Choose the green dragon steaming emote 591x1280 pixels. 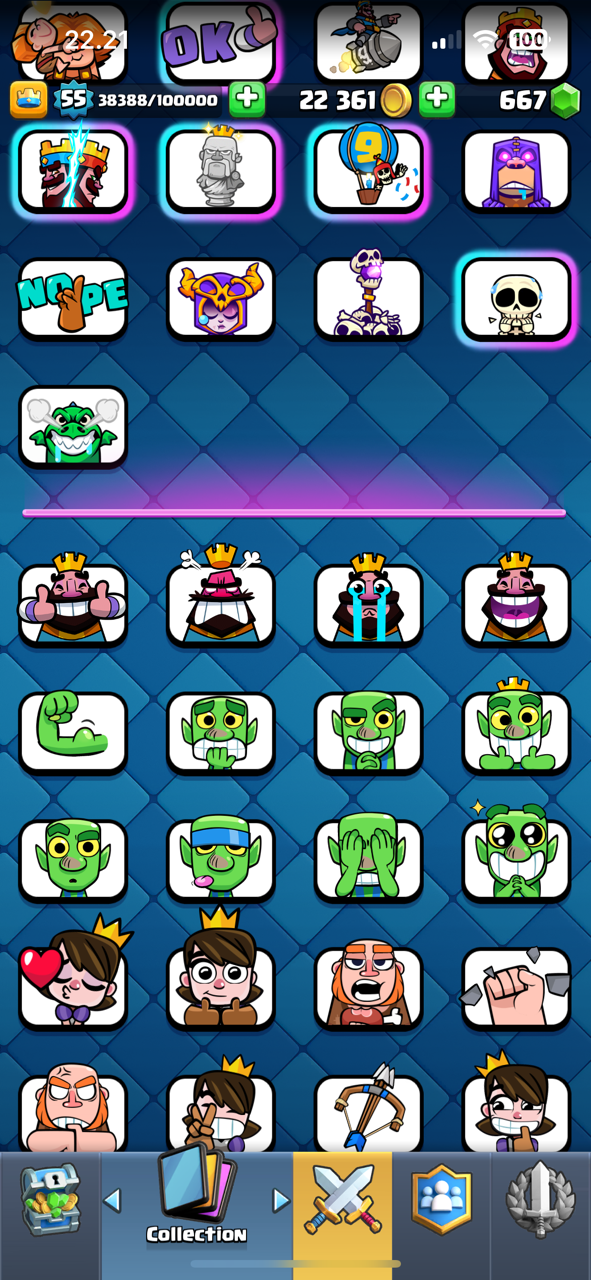[73, 427]
